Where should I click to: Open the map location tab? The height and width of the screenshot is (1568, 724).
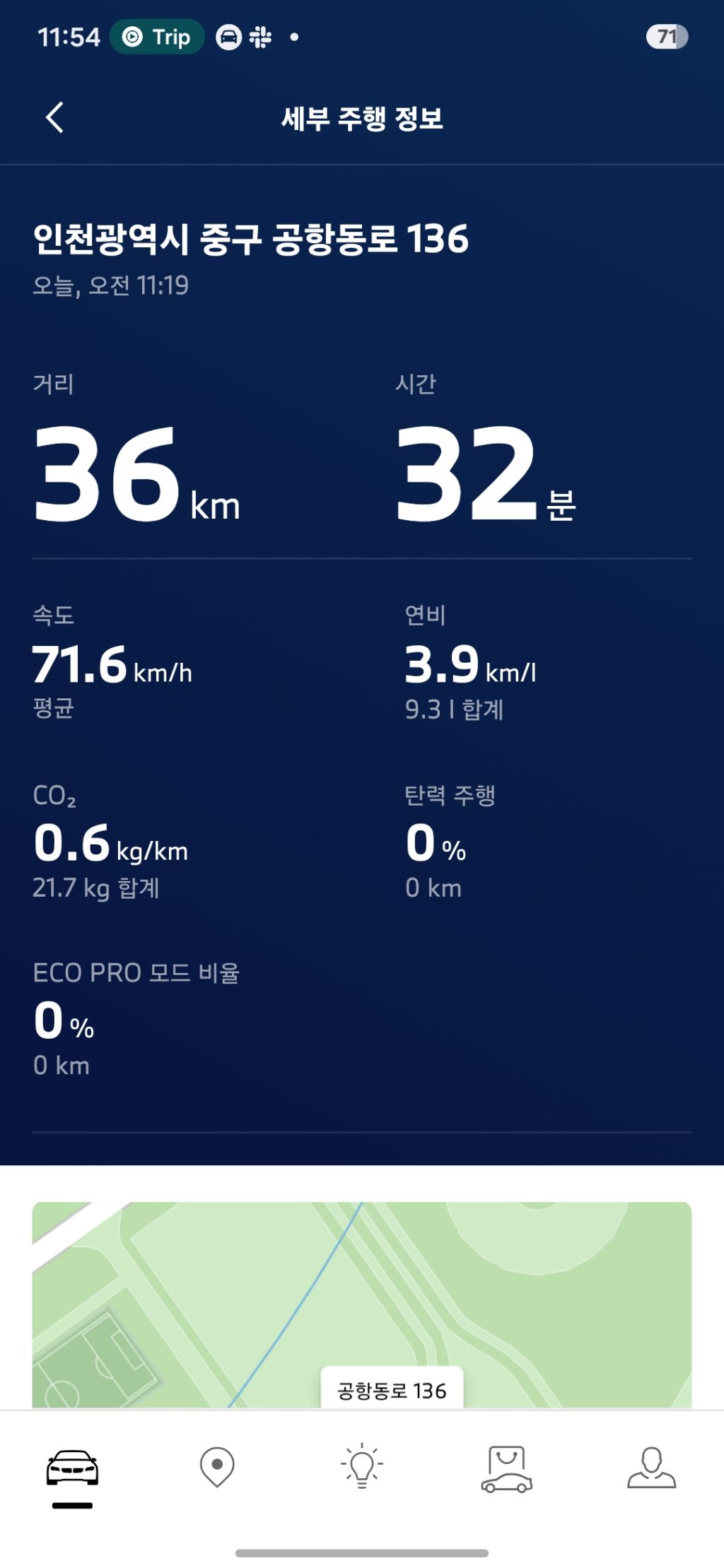[x=217, y=1467]
